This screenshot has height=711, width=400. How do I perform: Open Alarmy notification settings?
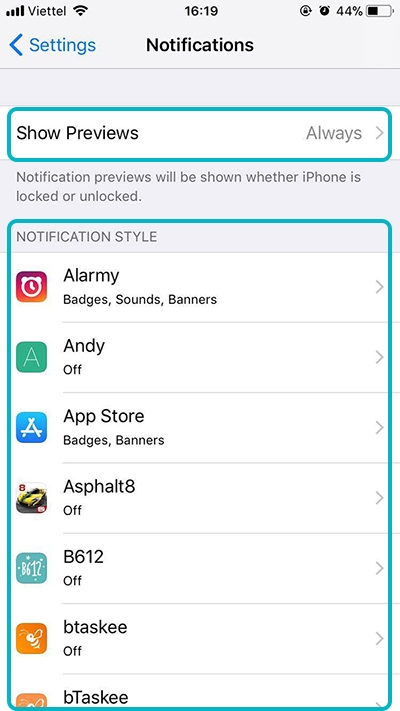pos(200,287)
